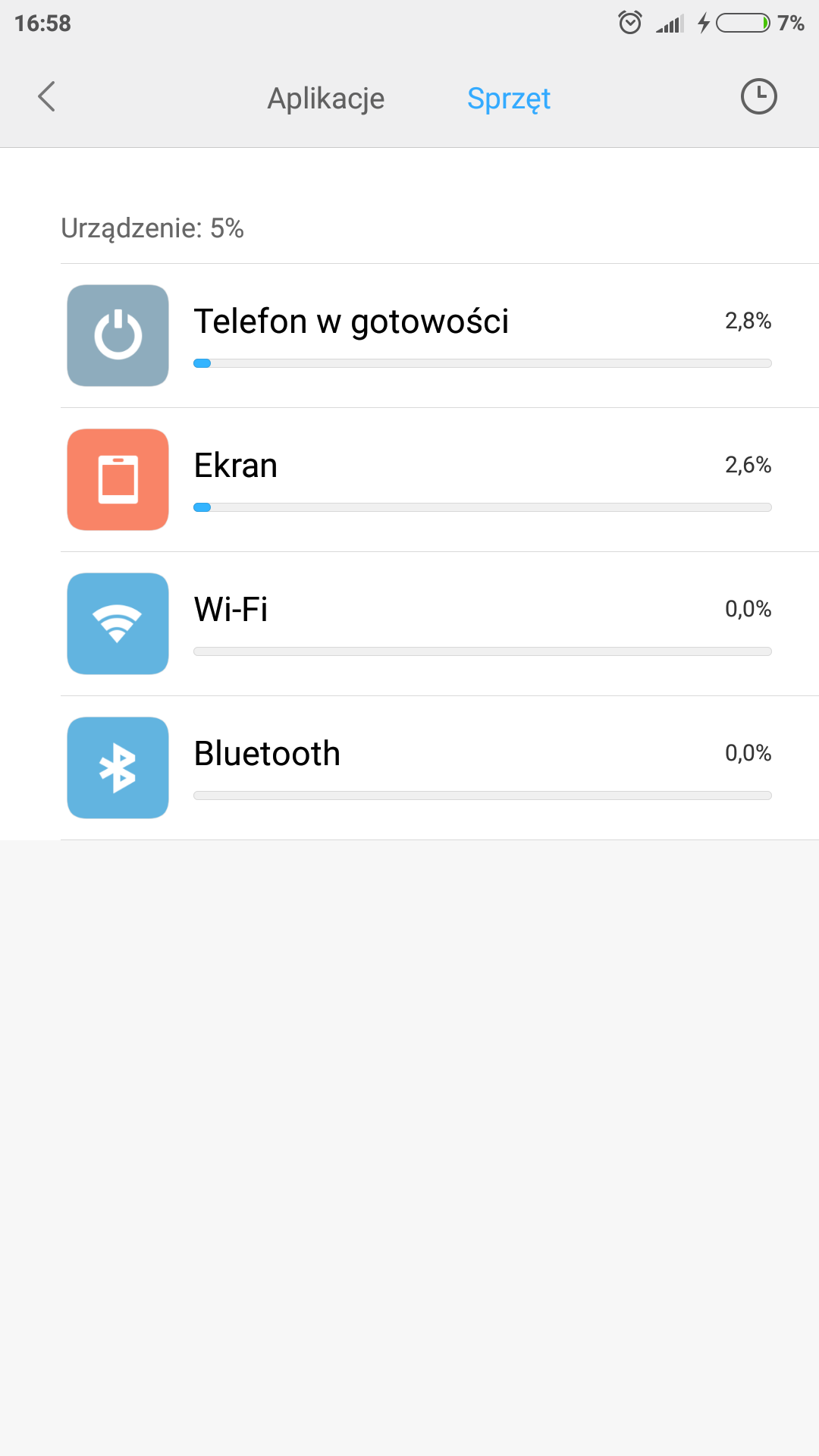Open the Wi-Fi usage row

point(440,623)
